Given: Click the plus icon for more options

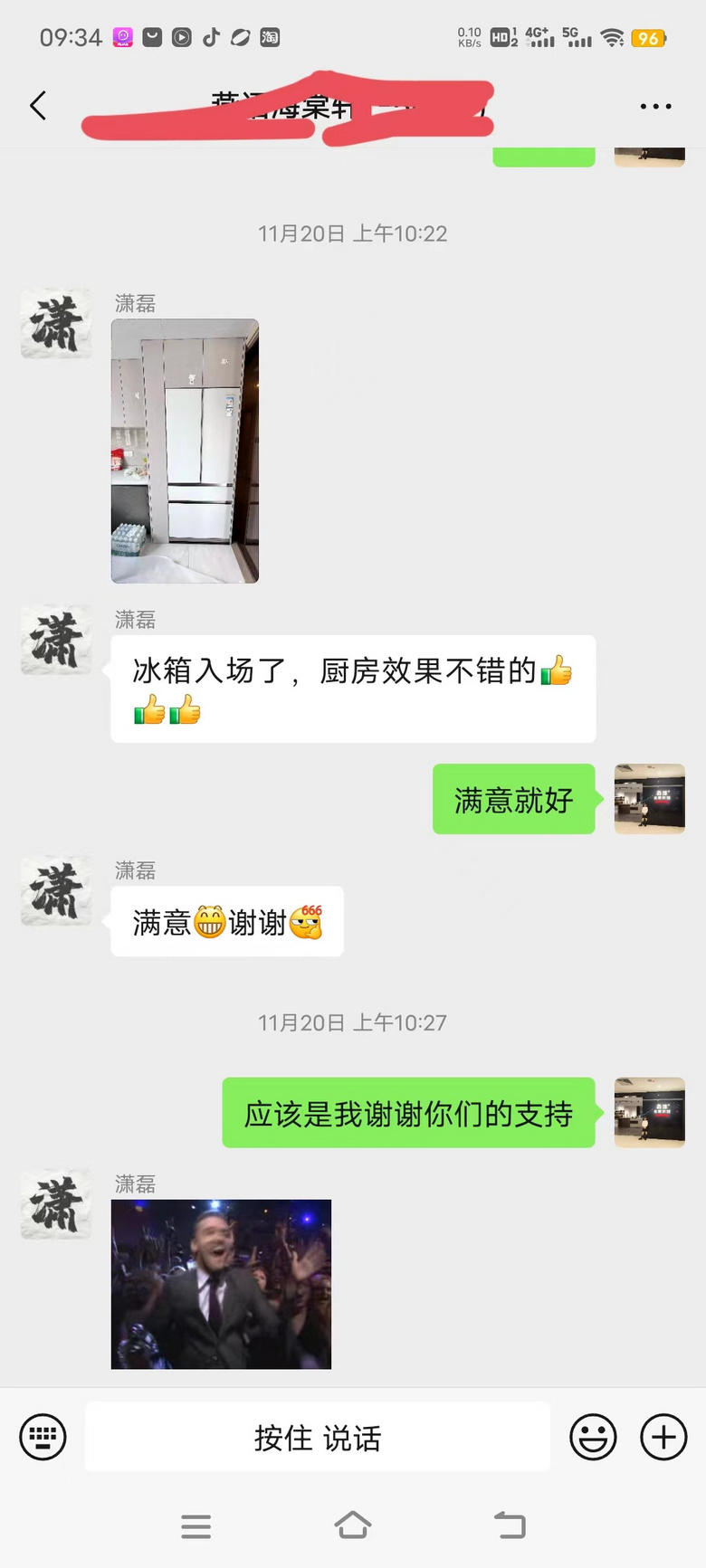Looking at the screenshot, I should click(663, 1437).
